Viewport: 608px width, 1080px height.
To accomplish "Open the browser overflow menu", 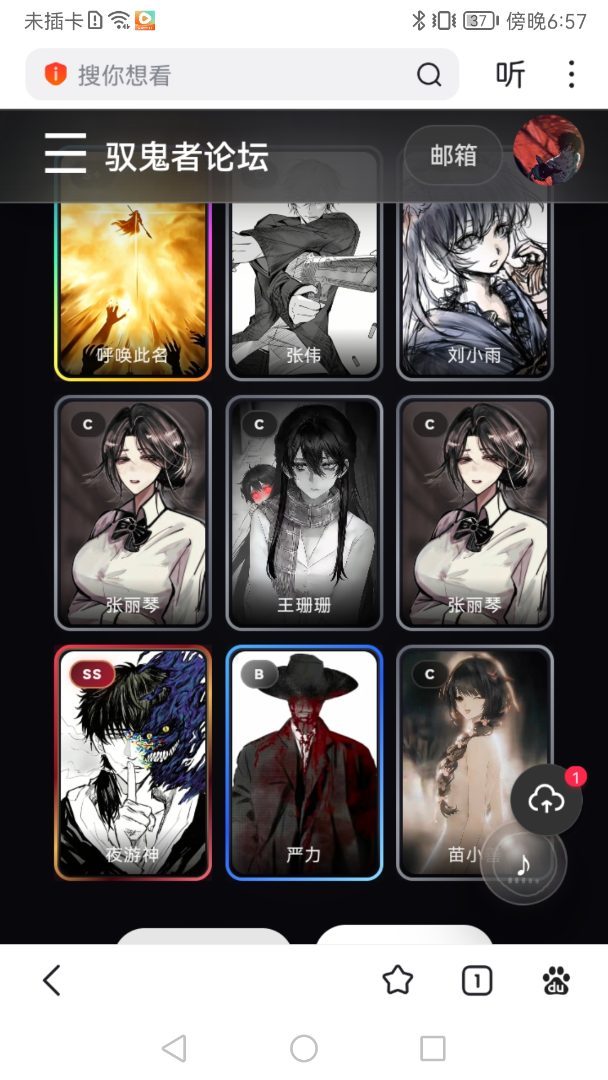I will 571,74.
